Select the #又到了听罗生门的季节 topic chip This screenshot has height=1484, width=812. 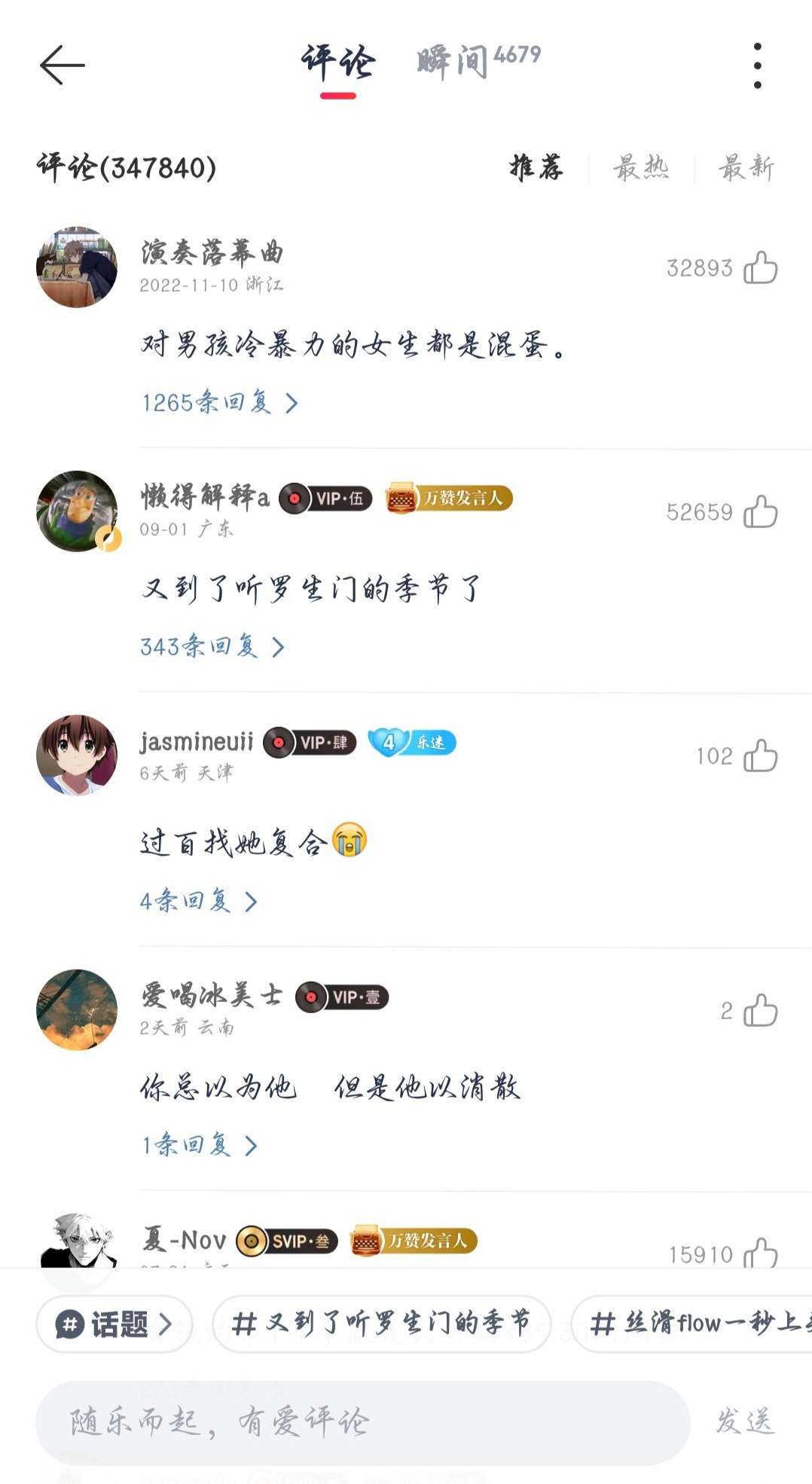[382, 1324]
